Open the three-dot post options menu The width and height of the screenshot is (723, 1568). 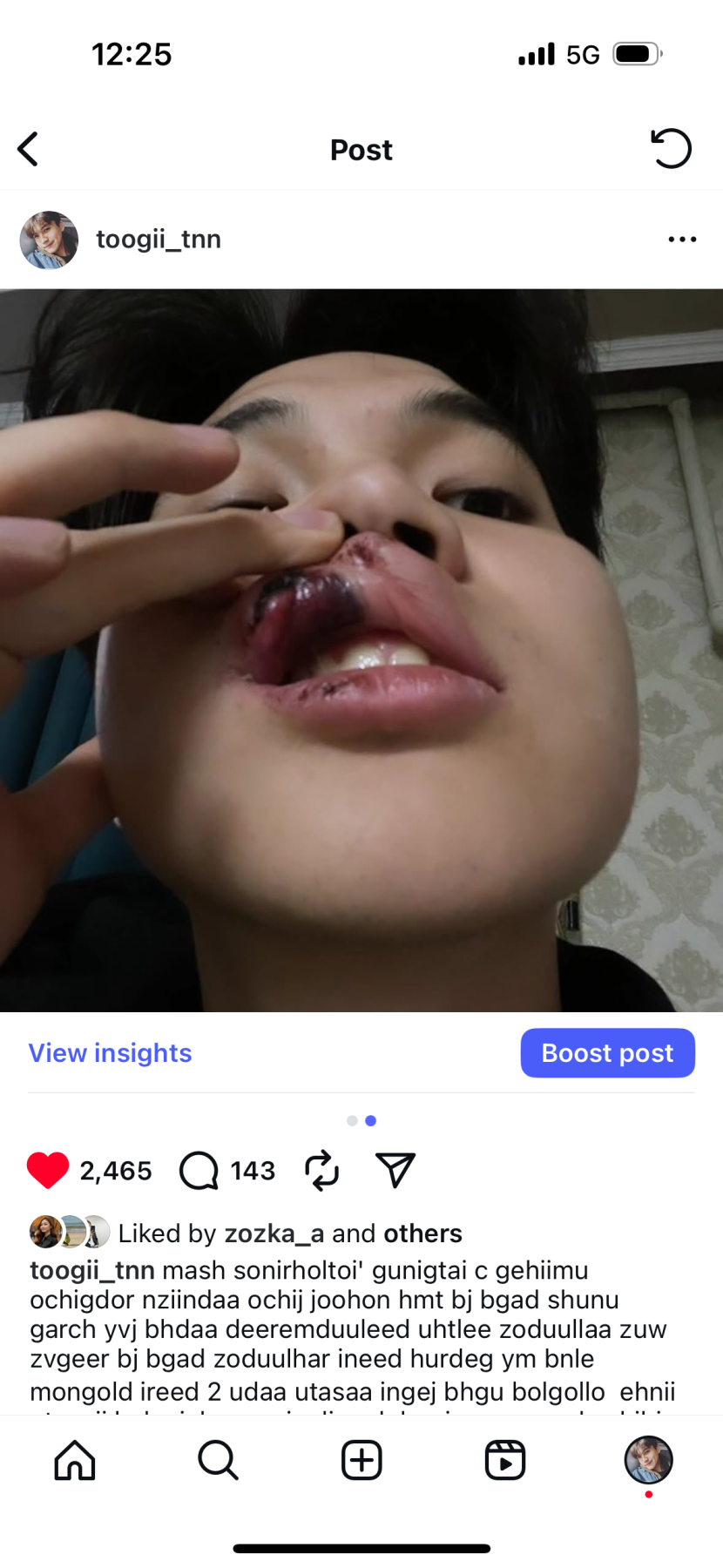point(682,240)
